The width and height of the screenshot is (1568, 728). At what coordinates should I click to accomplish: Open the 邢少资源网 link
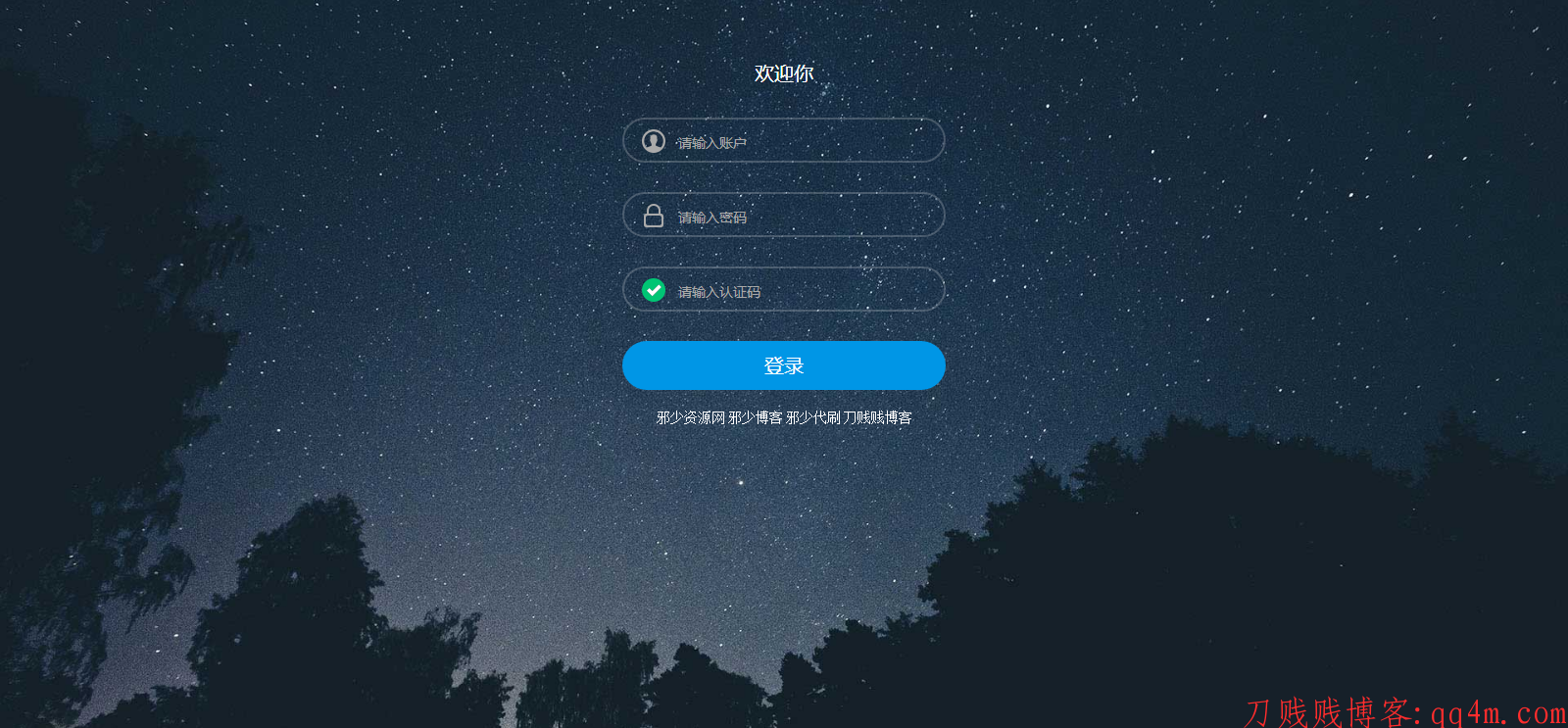[x=690, y=417]
